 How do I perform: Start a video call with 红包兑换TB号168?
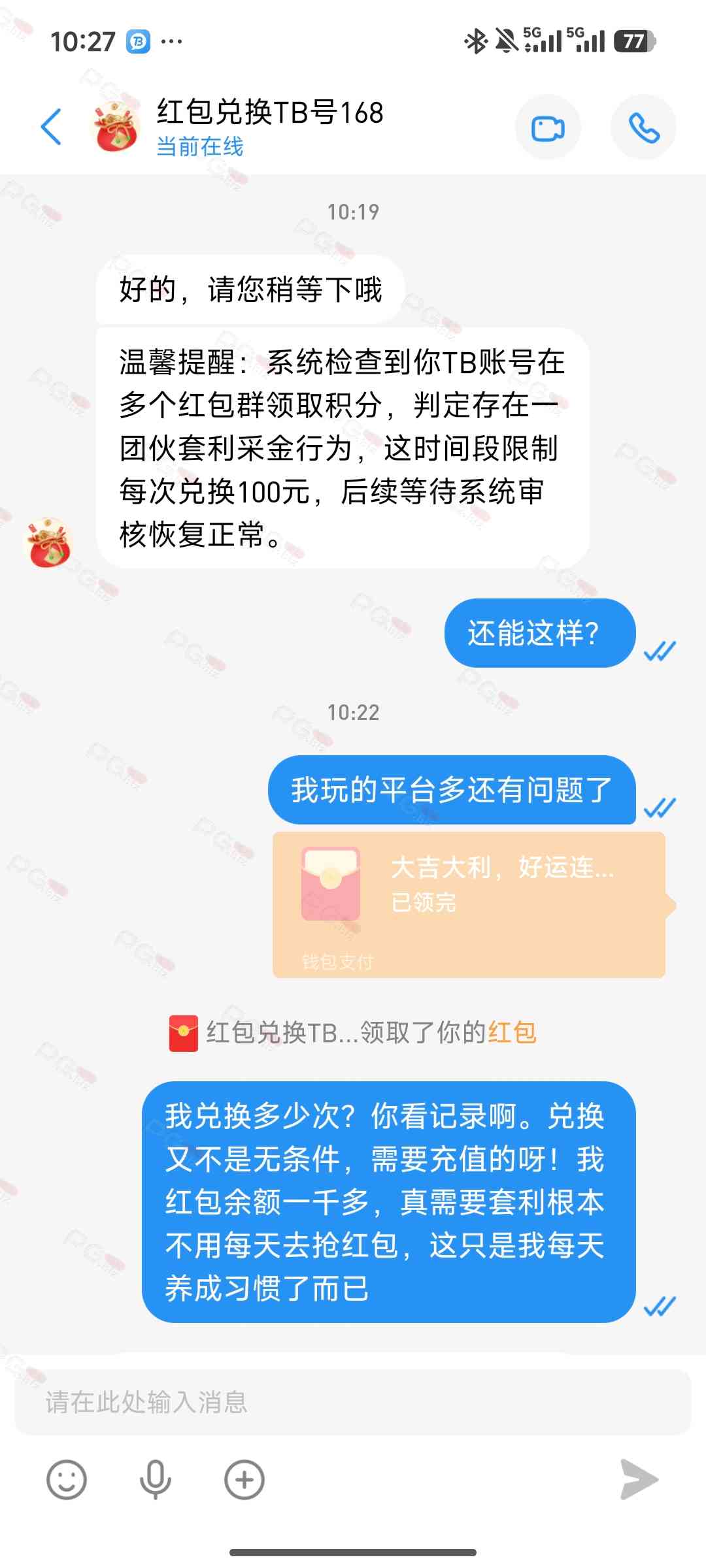coord(548,128)
